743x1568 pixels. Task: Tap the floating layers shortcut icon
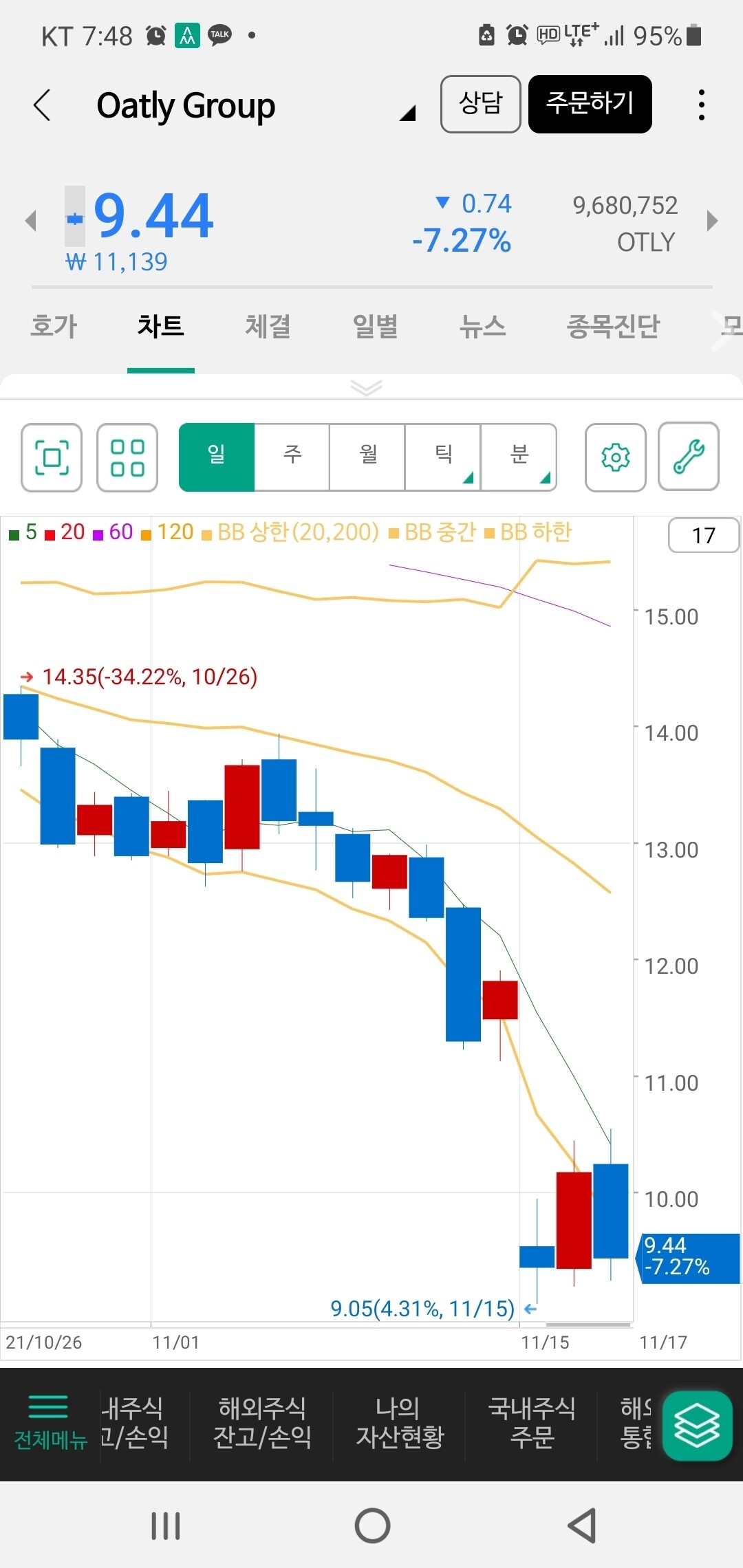pos(696,1426)
